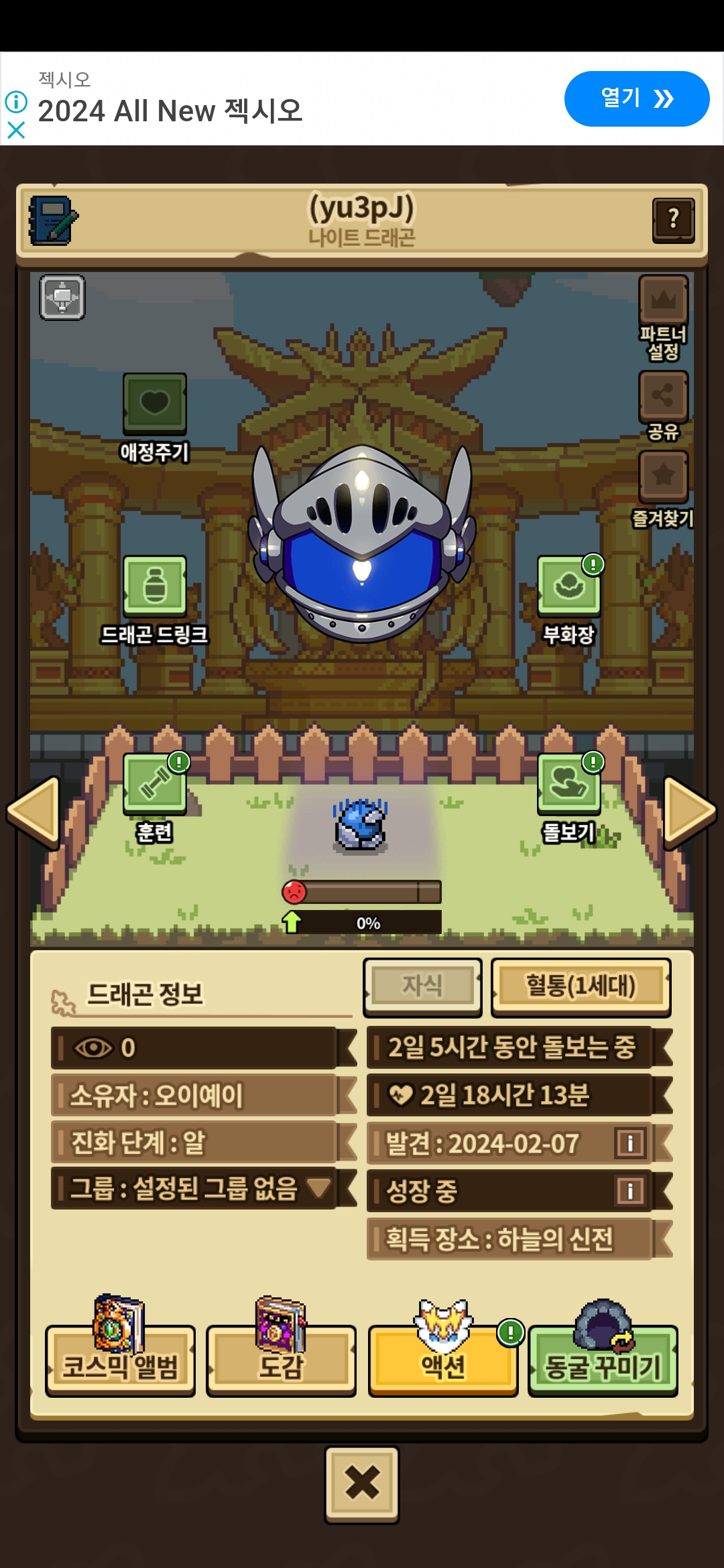
Task: Close the dragon info panel
Action: [362, 1483]
